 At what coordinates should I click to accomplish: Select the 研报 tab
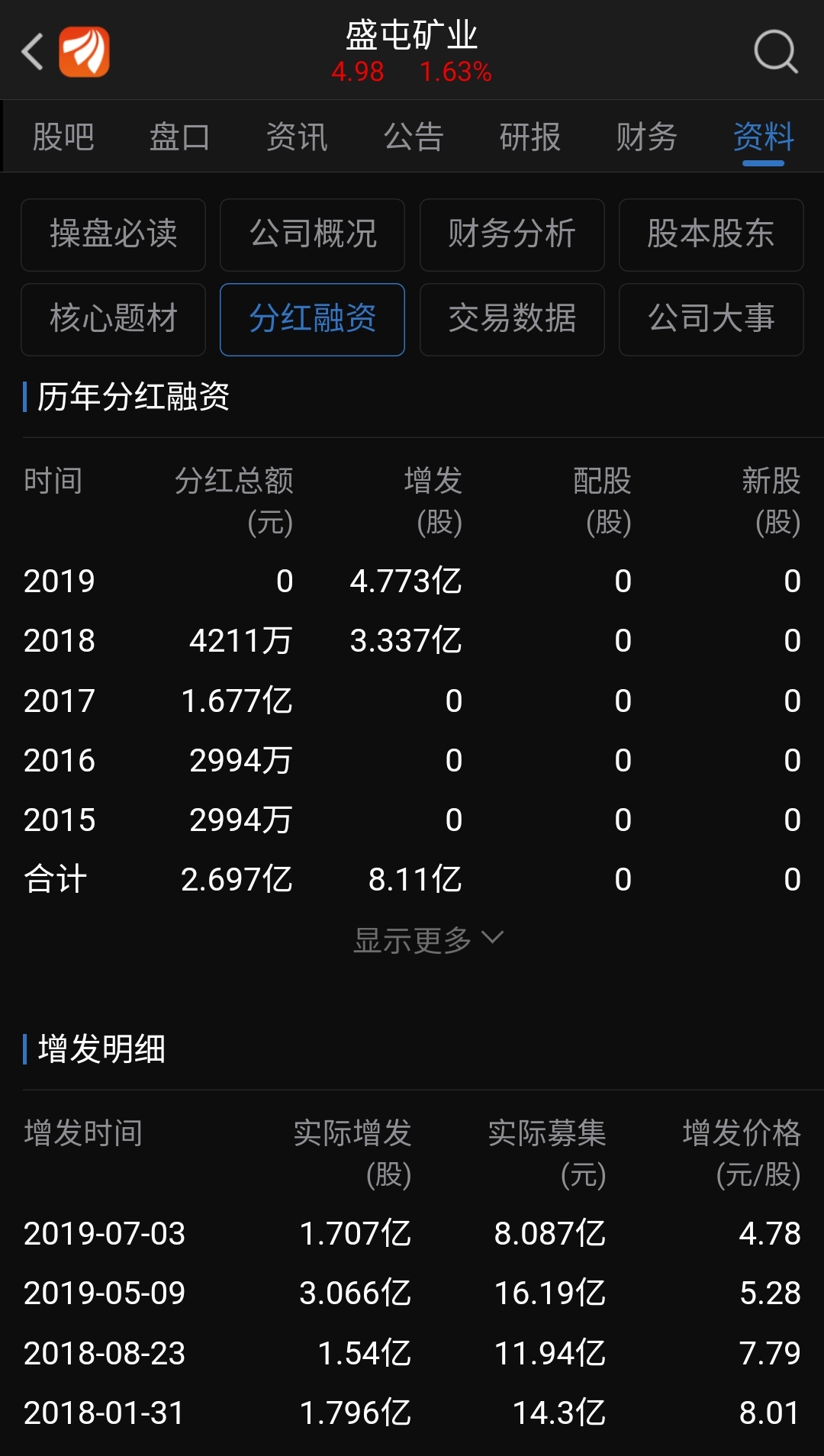click(528, 137)
